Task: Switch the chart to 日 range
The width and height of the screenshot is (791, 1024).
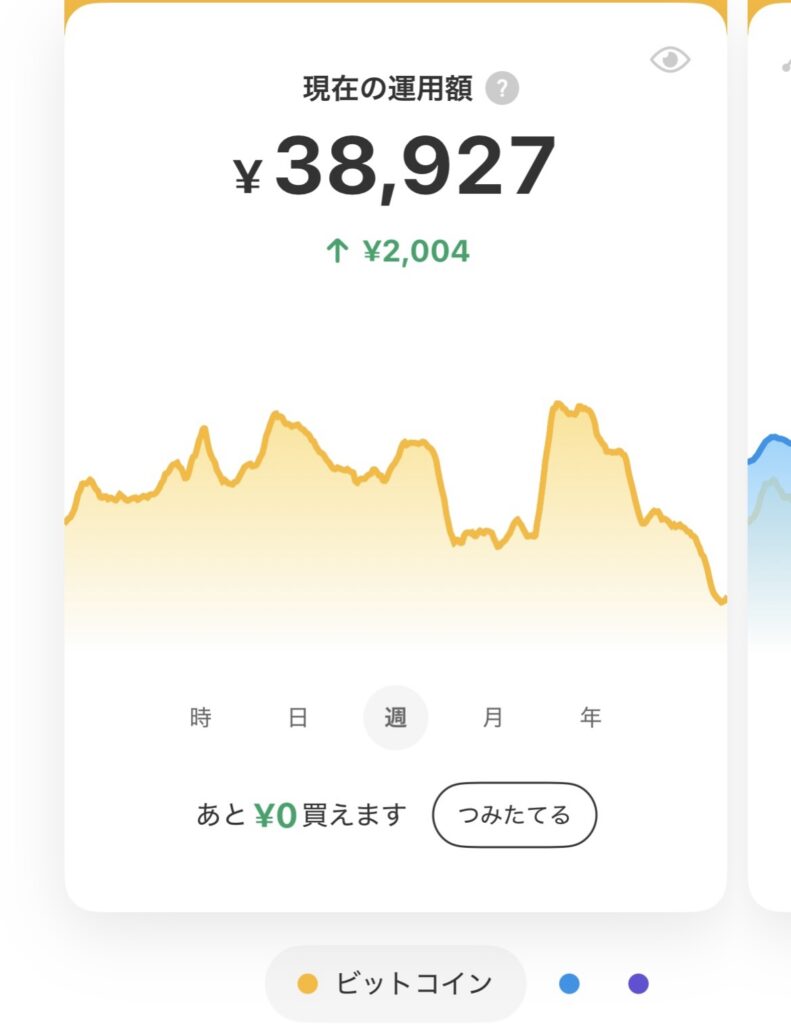Action: pos(298,718)
